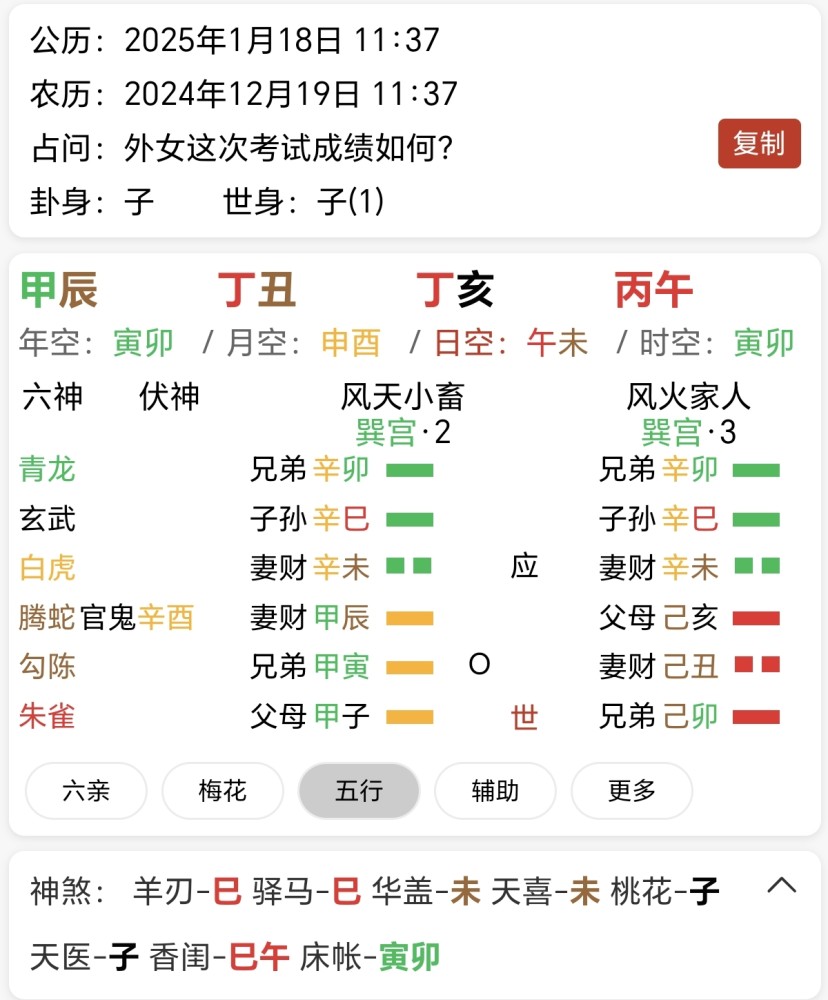Tap the red 复制 copy button
This screenshot has width=828, height=1000.
(759, 143)
